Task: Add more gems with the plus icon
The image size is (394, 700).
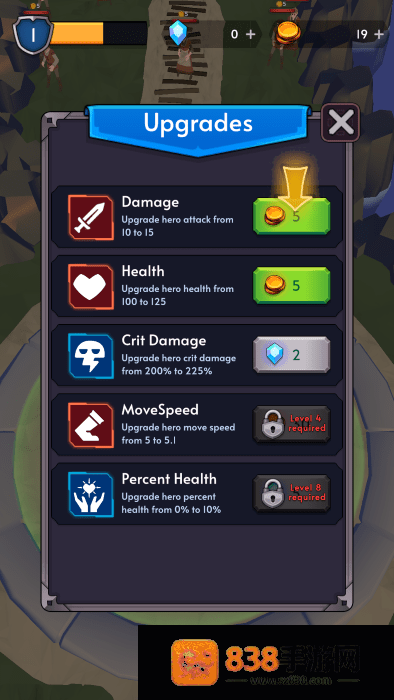Action: 251,34
